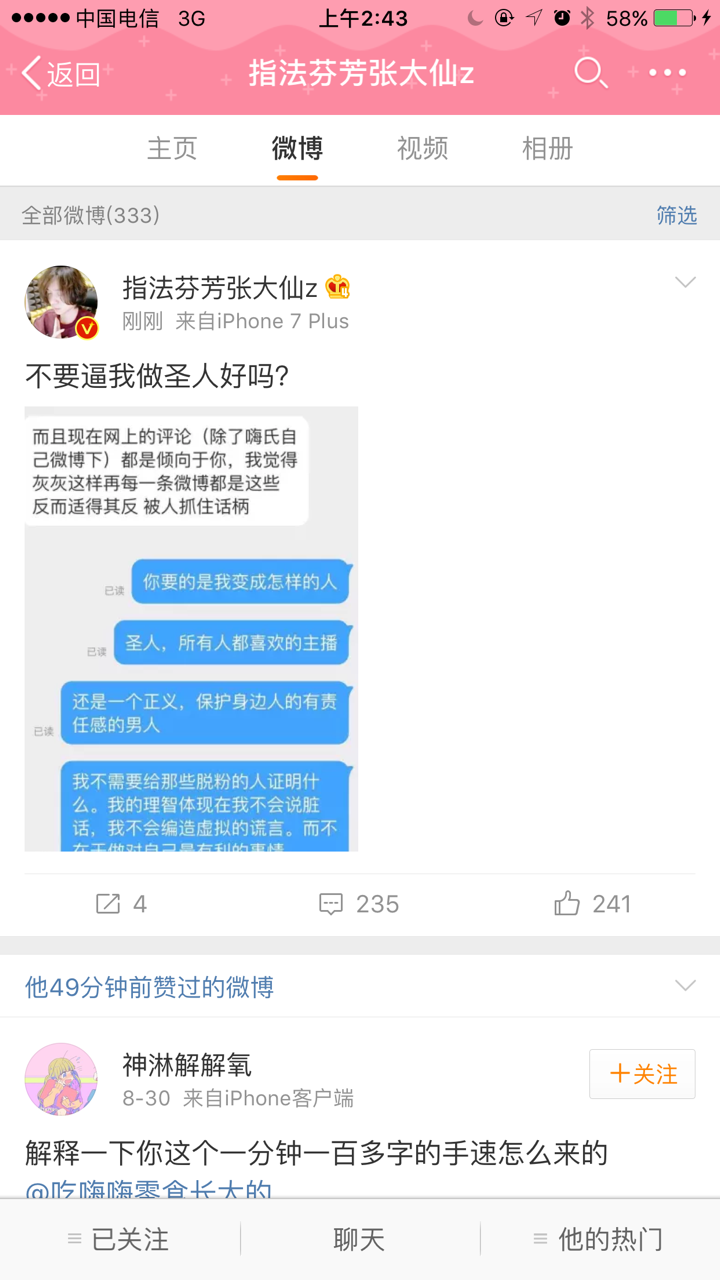
Task: Switch to the 主页 tab
Action: (172, 149)
